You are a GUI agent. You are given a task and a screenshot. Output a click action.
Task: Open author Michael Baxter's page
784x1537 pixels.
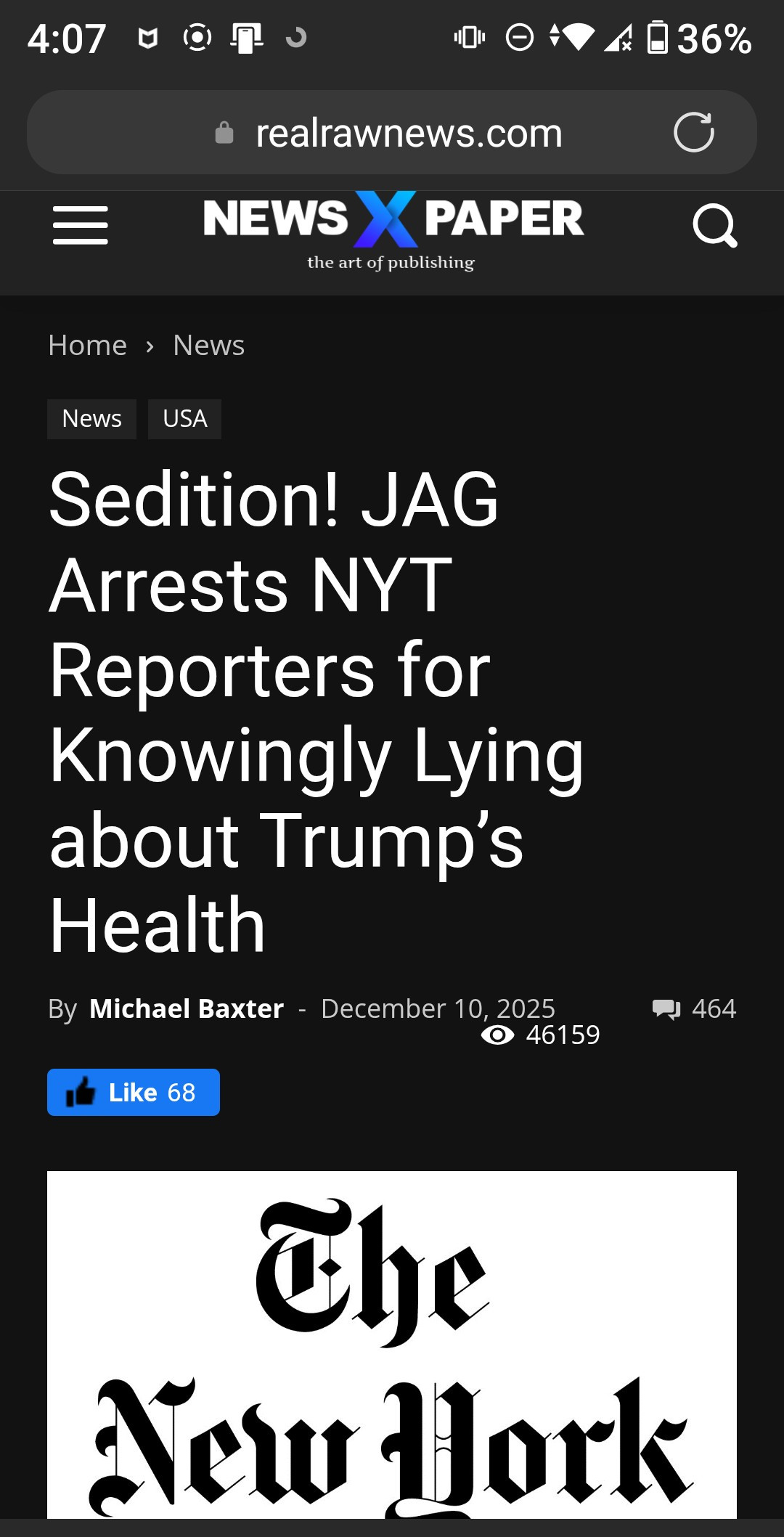click(186, 1008)
